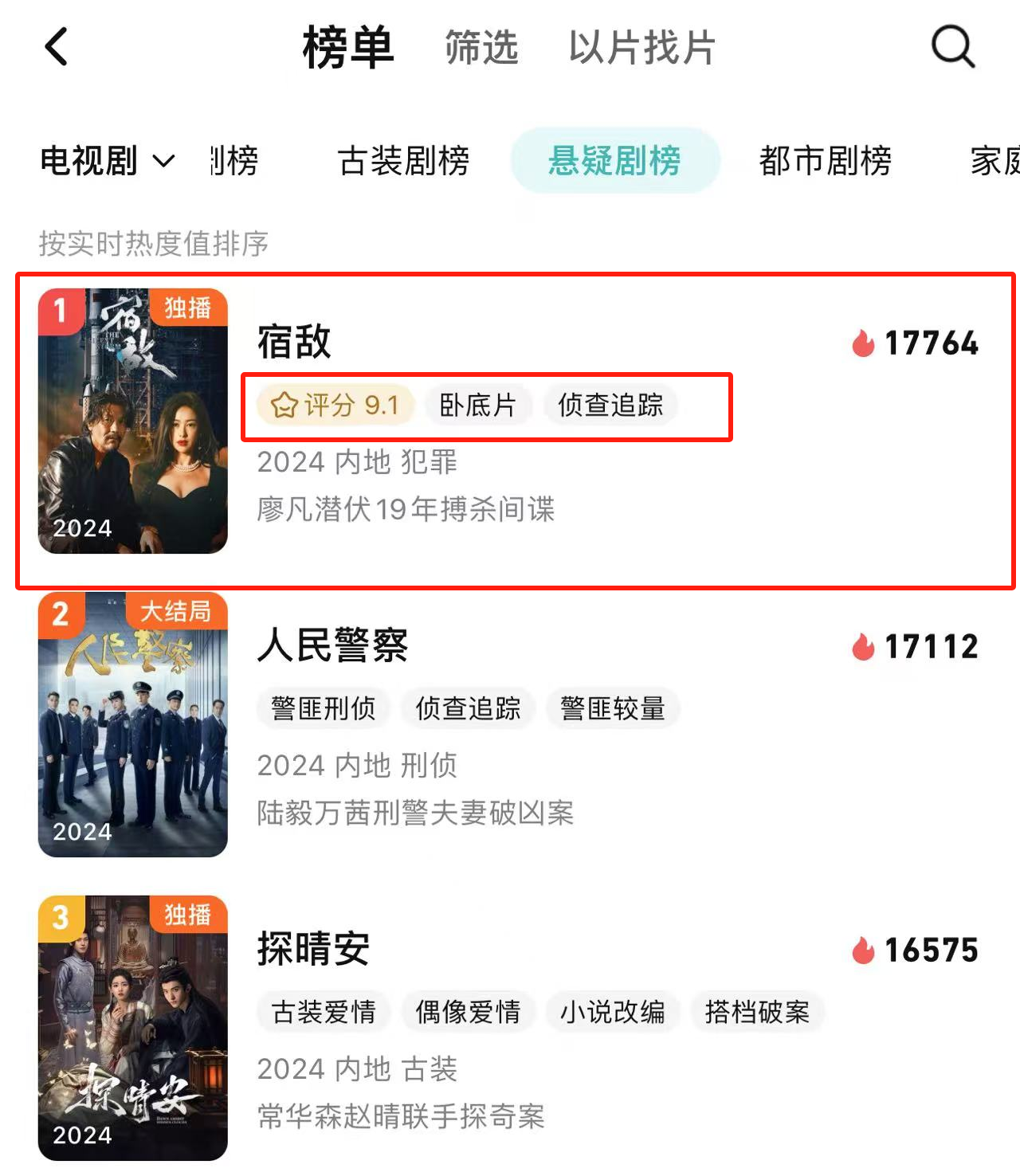Select the 古装剧榜 chart tab

pyautogui.click(x=403, y=161)
